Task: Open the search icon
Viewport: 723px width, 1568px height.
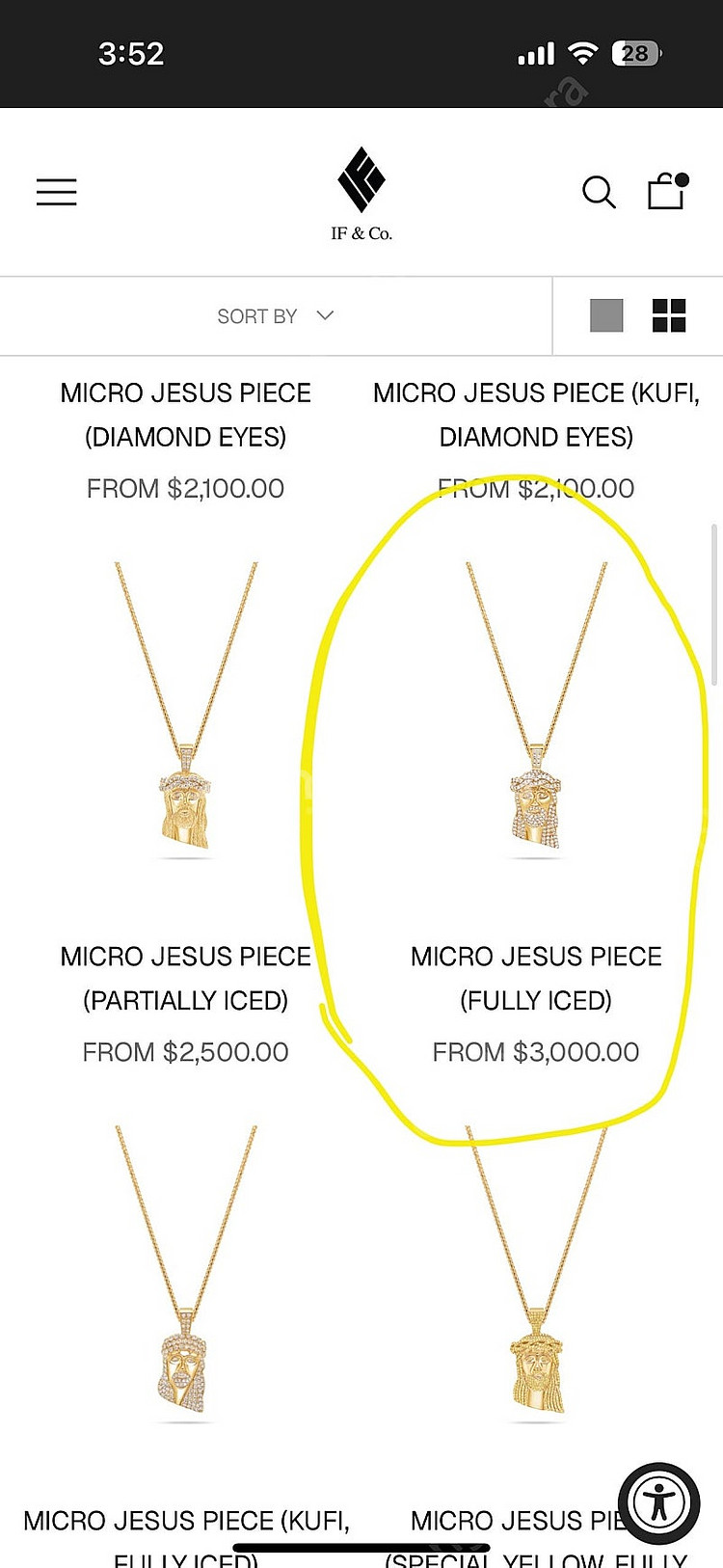Action: [x=599, y=192]
